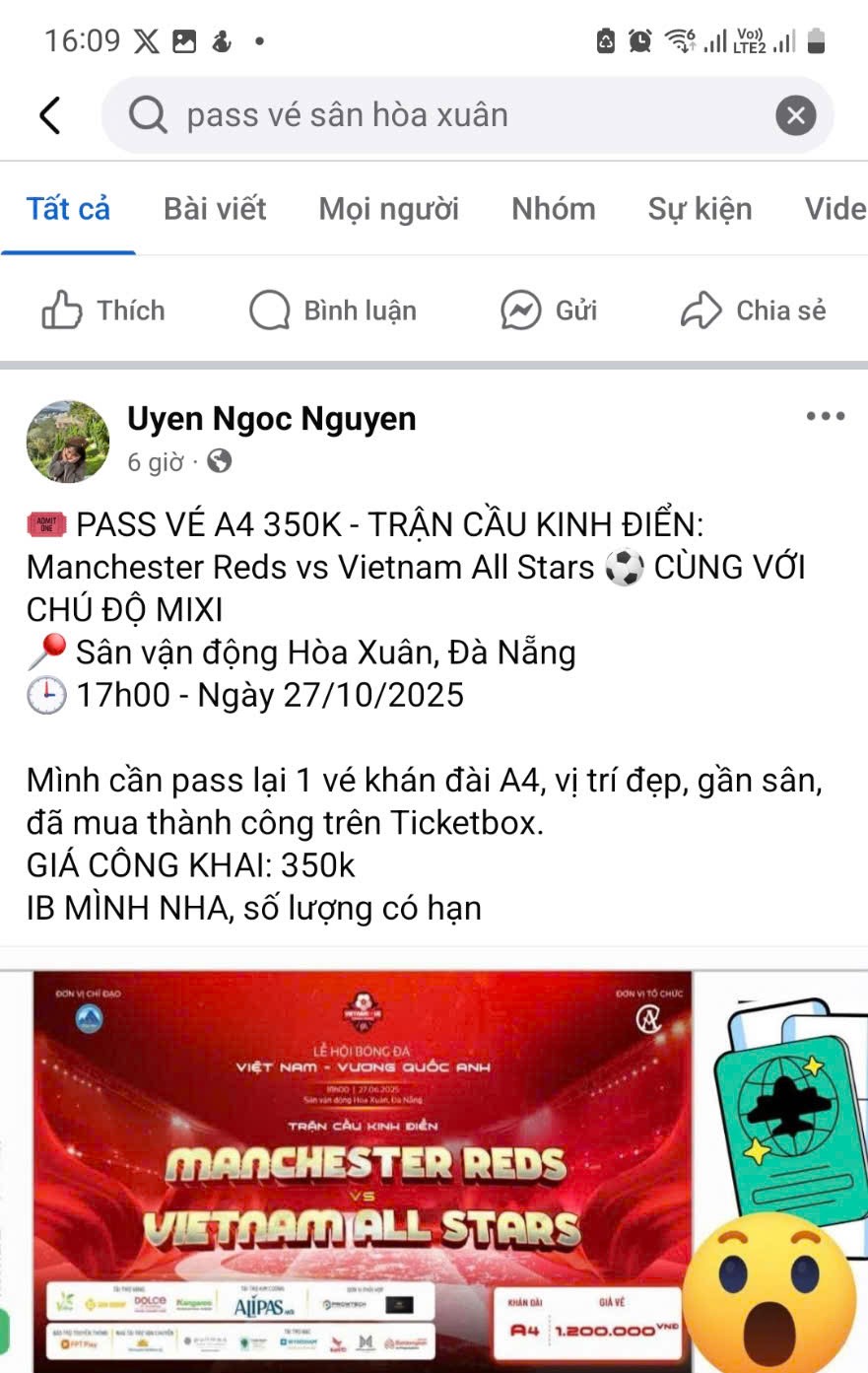Open Uyen Ngoc Nguyen's profile picture
The height and width of the screenshot is (1373, 868).
point(68,441)
